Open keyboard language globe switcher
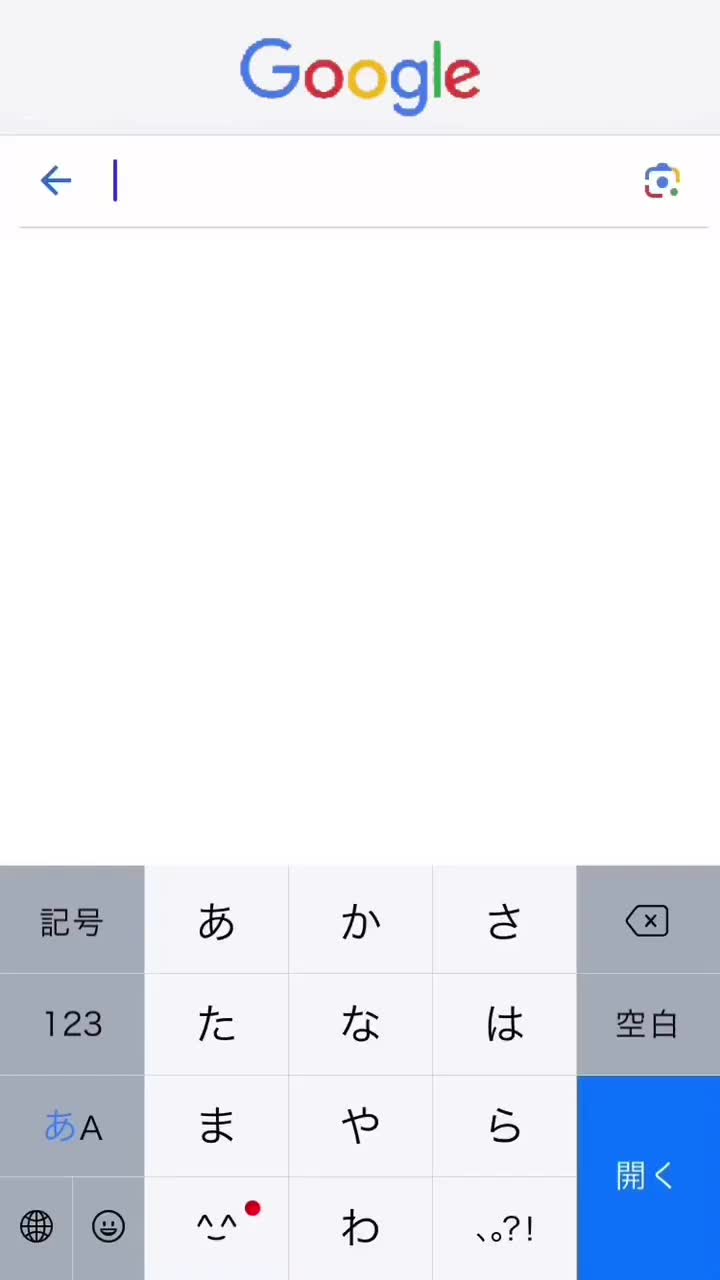 click(36, 1226)
